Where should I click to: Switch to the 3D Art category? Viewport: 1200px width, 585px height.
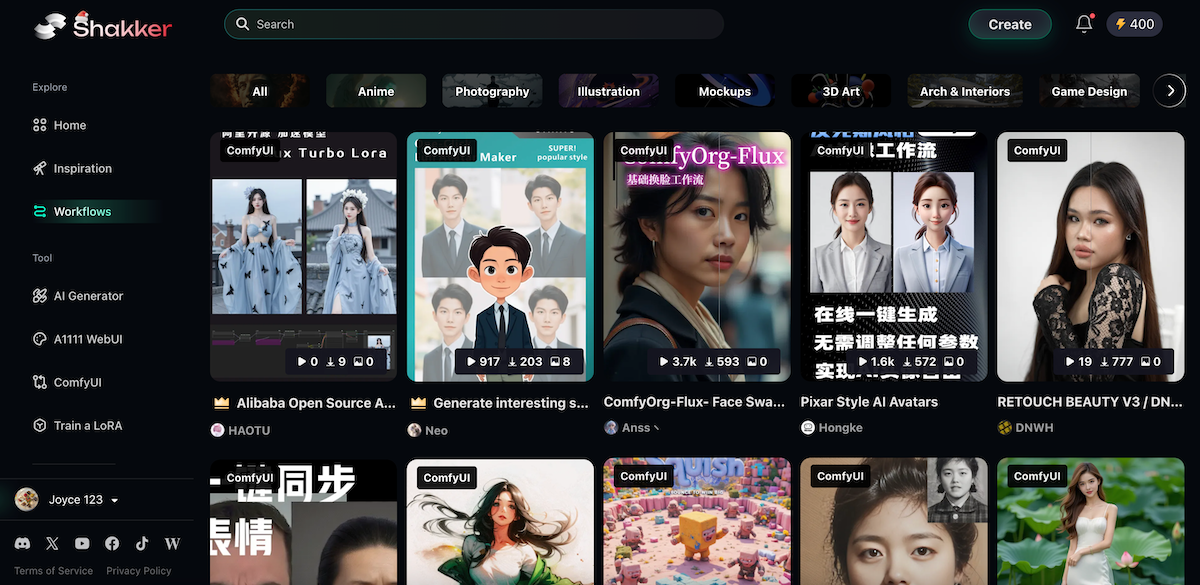point(841,91)
